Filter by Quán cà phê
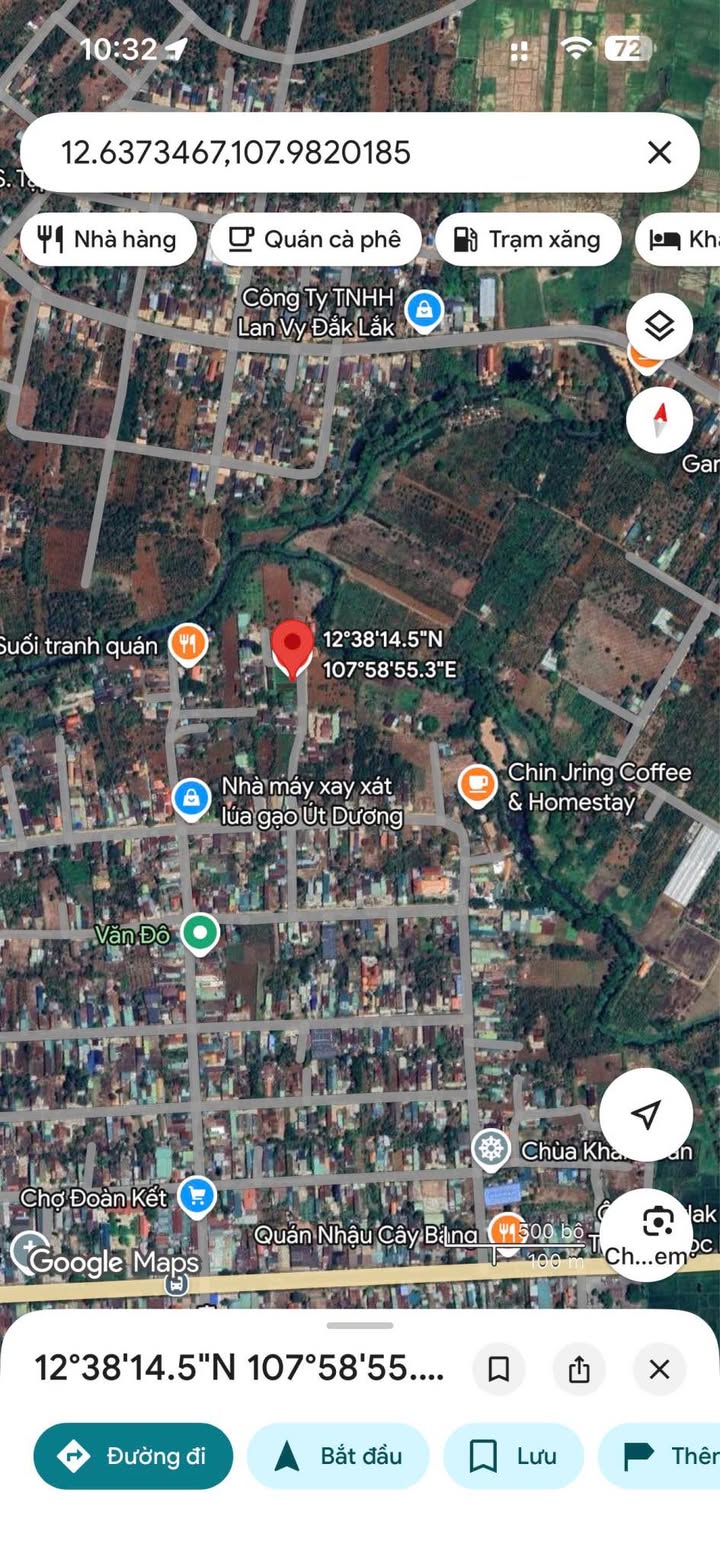 coord(316,239)
